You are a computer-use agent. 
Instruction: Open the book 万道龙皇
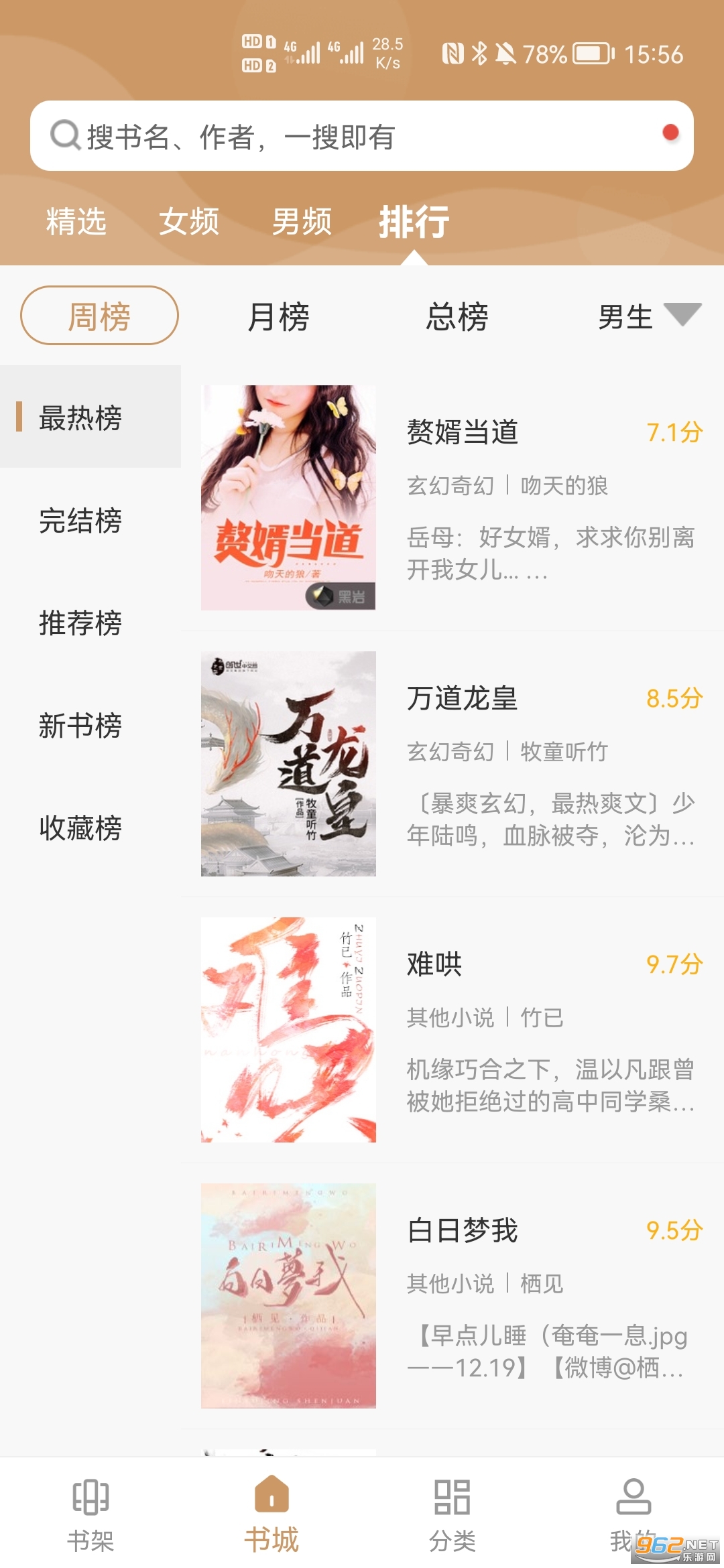(x=463, y=698)
